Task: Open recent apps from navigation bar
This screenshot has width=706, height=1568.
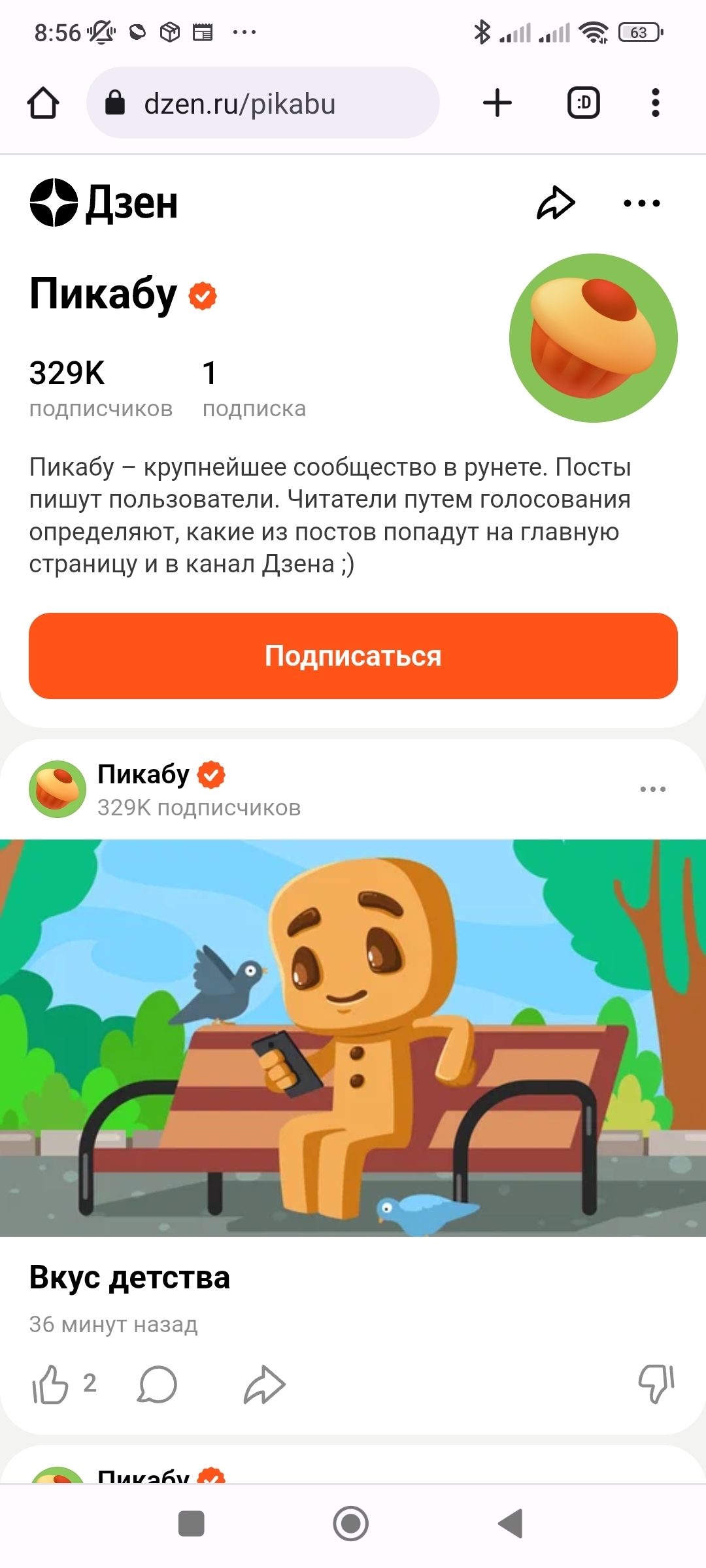Action: (x=191, y=1524)
